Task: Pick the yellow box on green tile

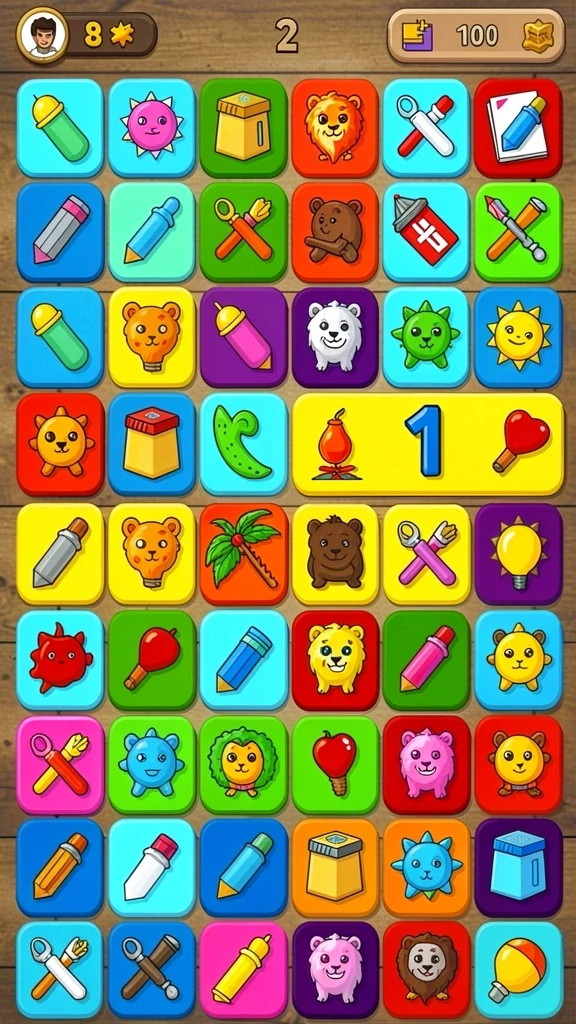Action: coord(243,128)
